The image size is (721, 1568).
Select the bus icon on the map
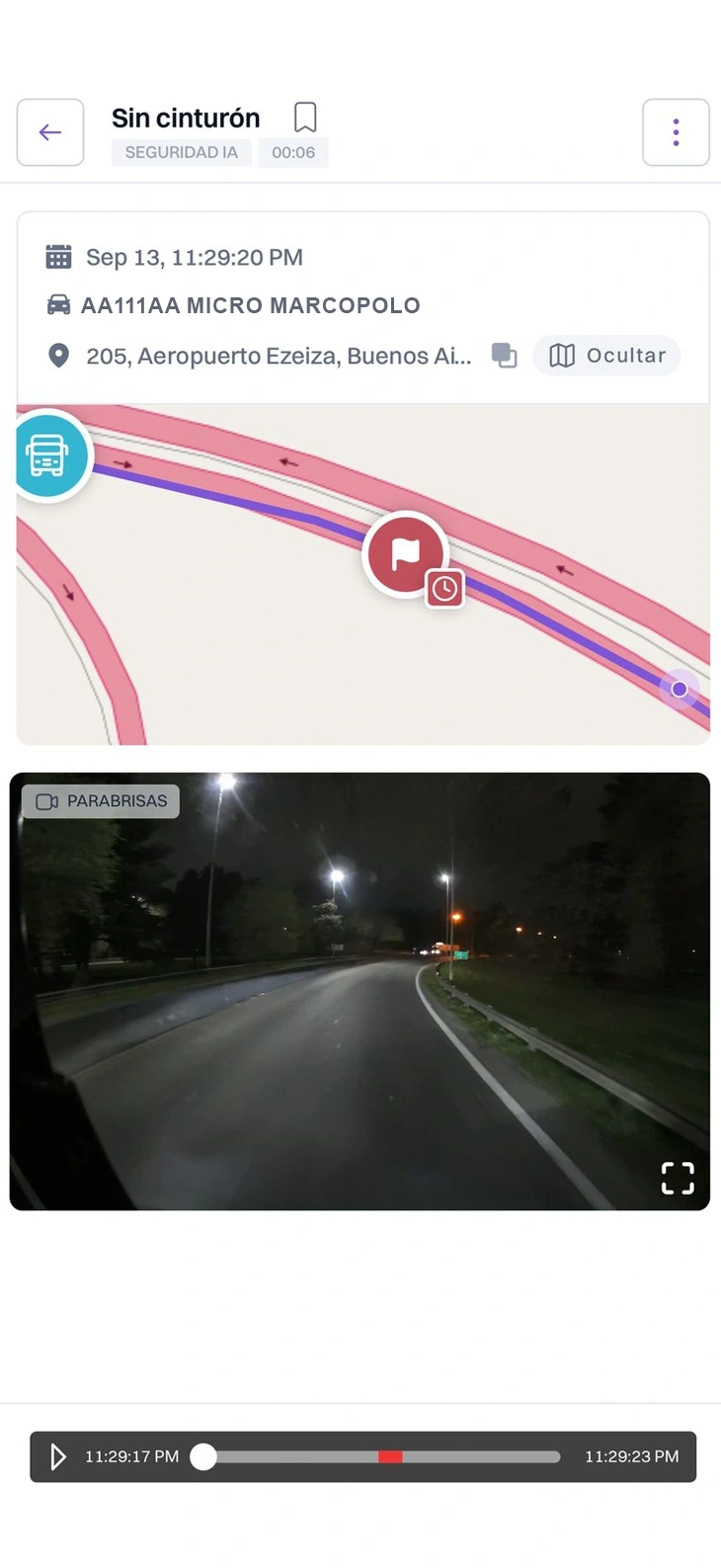(x=46, y=455)
